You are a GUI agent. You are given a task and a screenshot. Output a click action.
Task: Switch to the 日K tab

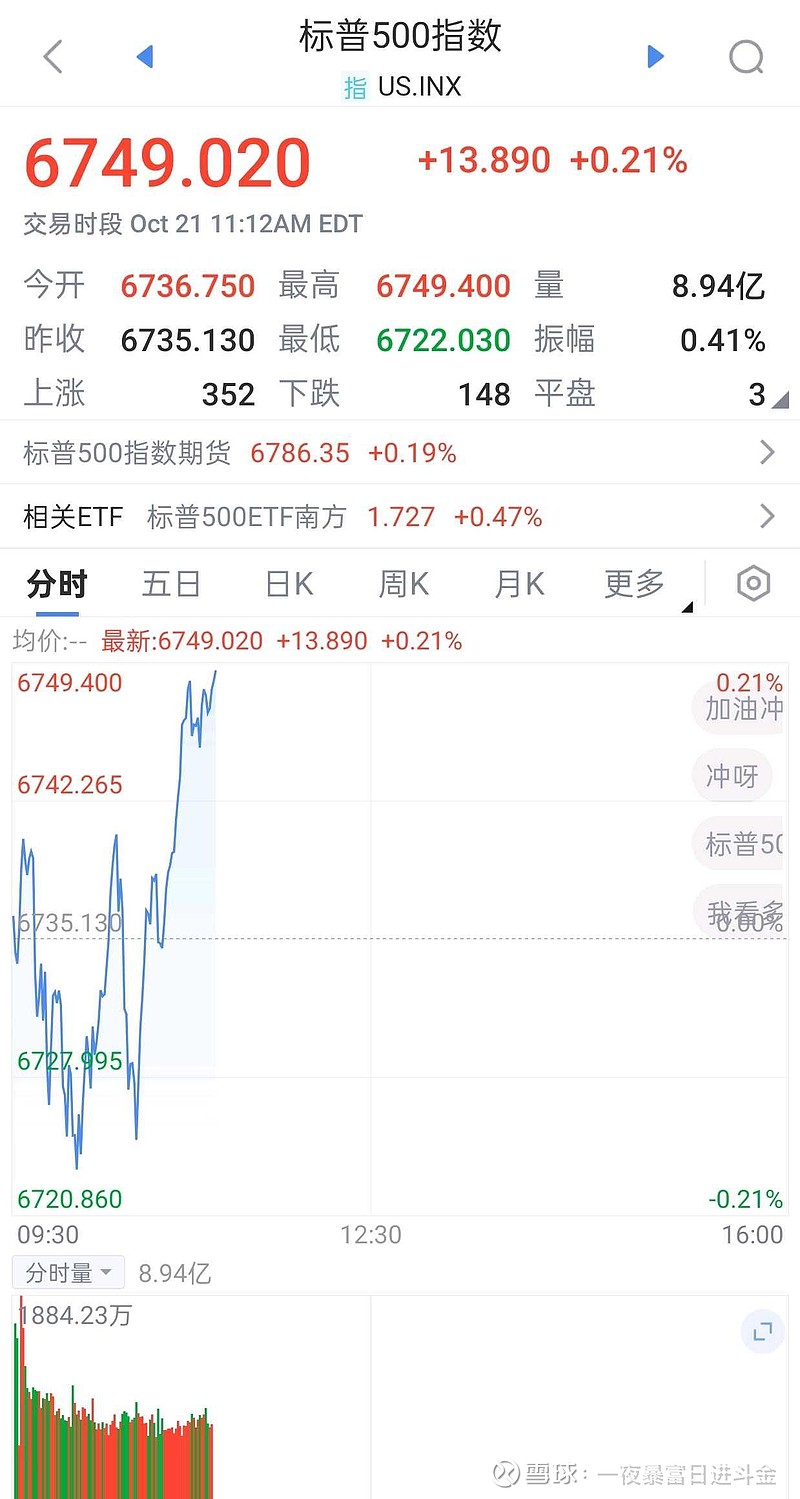(287, 583)
